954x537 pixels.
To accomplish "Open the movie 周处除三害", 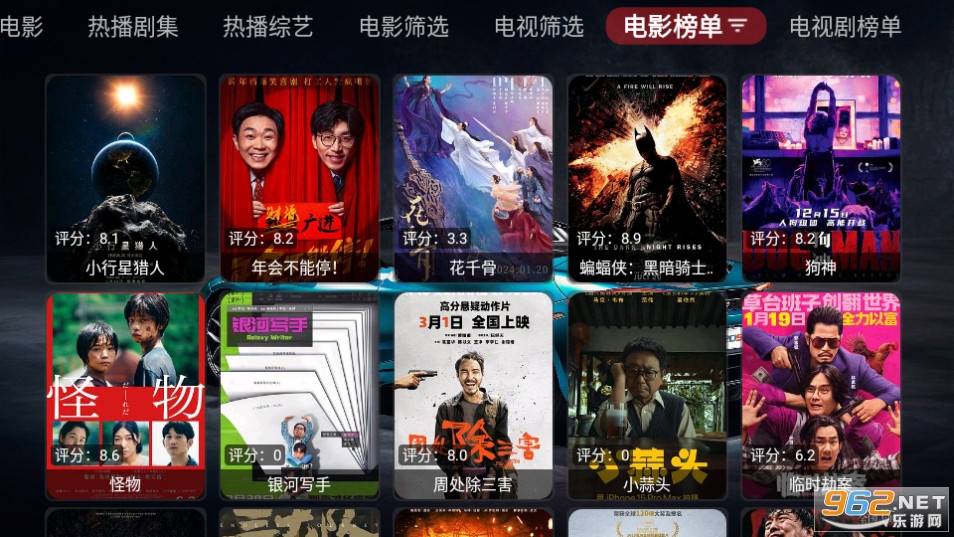I will 473,395.
